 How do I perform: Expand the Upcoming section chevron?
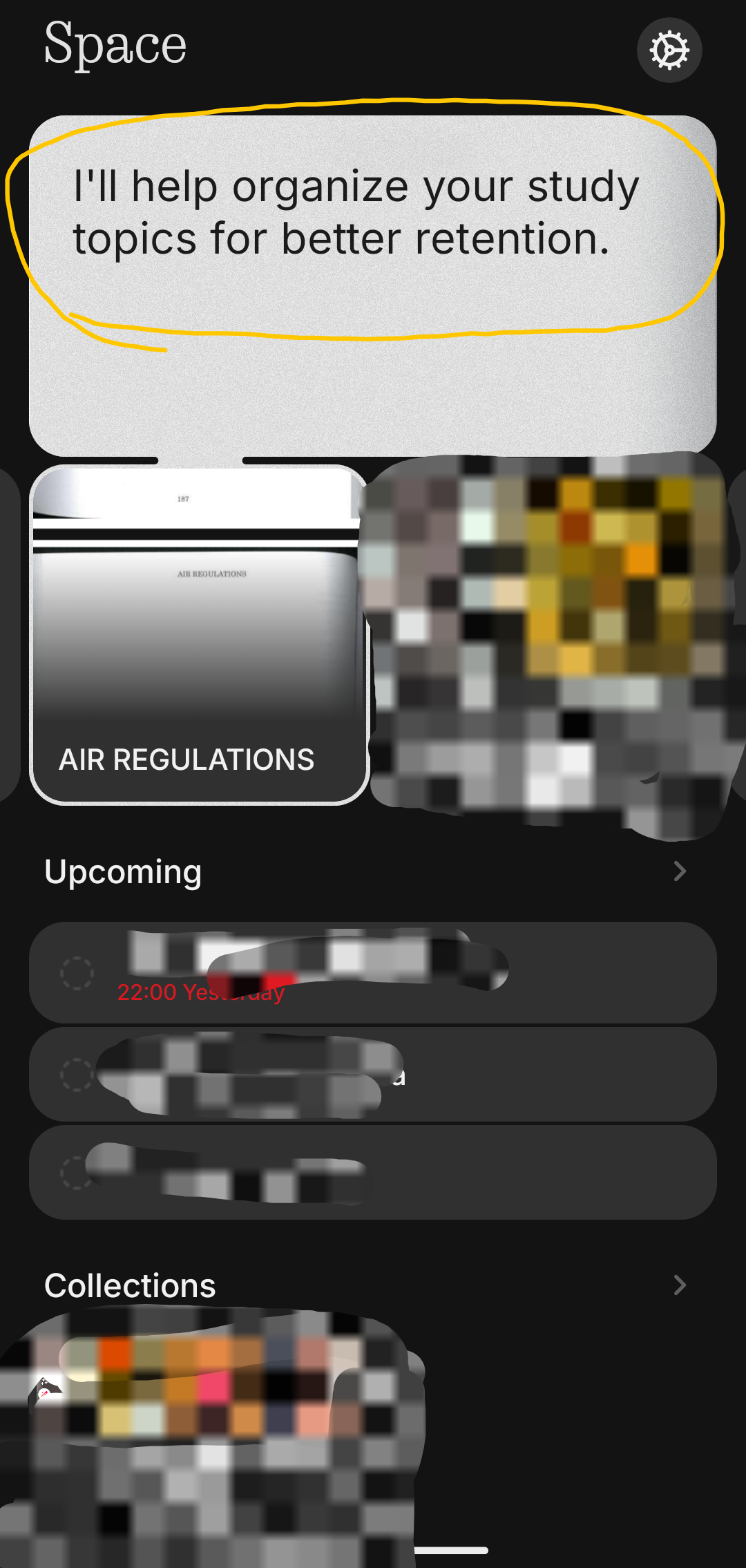[x=680, y=871]
